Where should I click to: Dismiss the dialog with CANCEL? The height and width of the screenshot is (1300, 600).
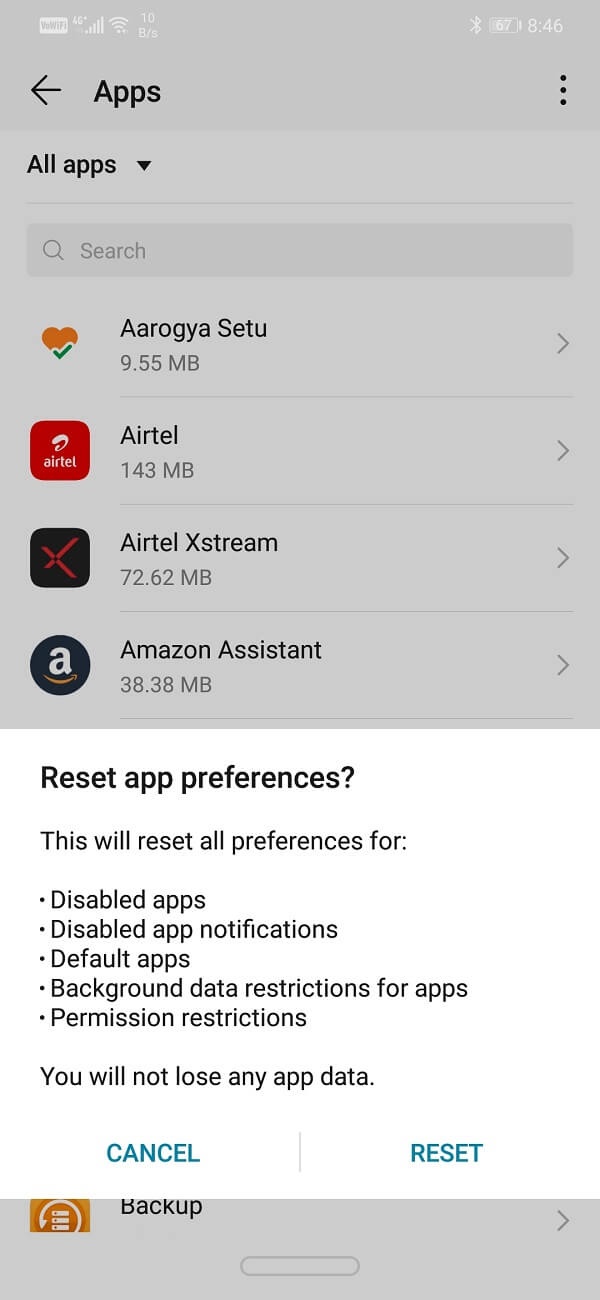153,1152
